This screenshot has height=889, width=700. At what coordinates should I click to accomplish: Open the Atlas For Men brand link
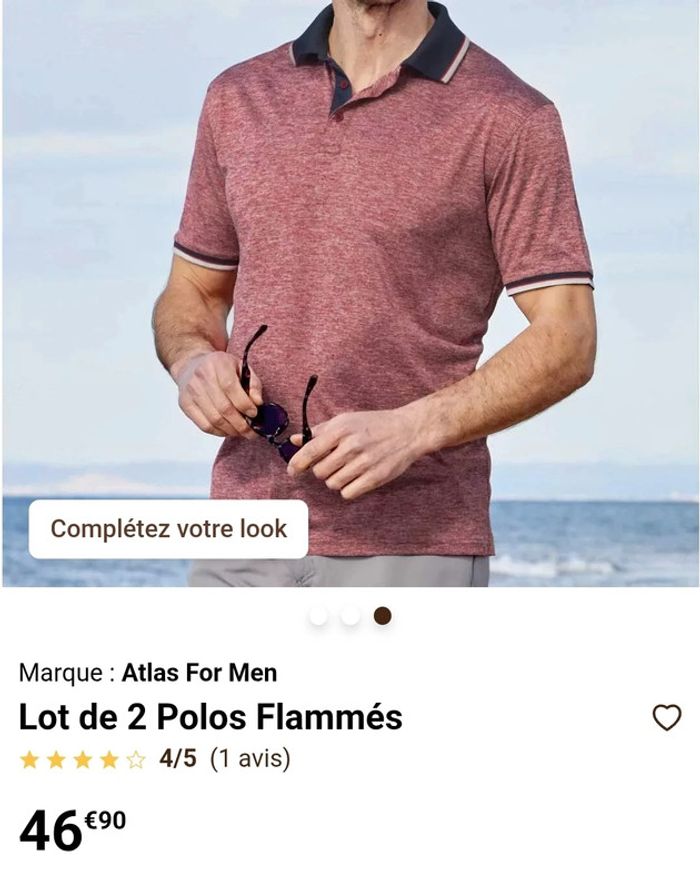[x=199, y=673]
